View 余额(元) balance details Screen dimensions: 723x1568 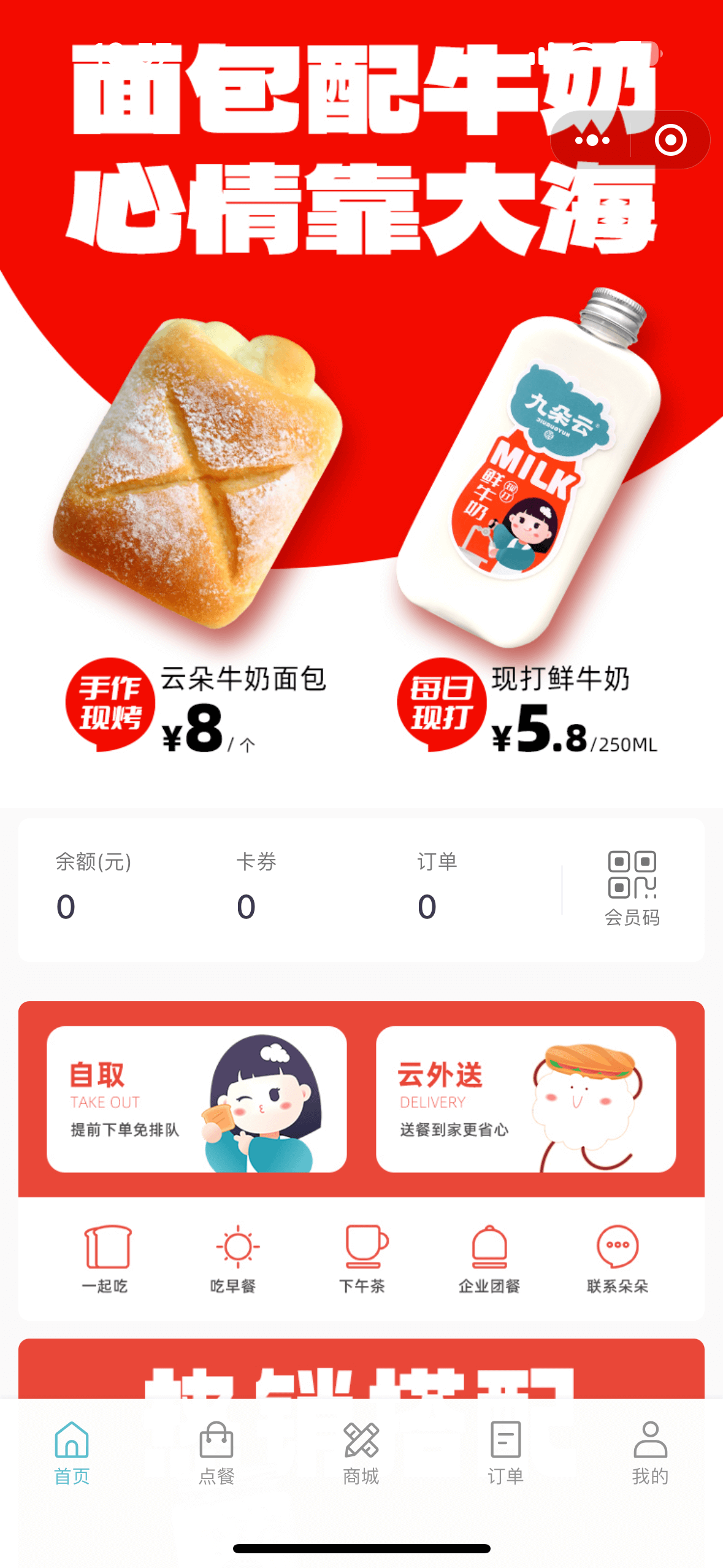92,887
